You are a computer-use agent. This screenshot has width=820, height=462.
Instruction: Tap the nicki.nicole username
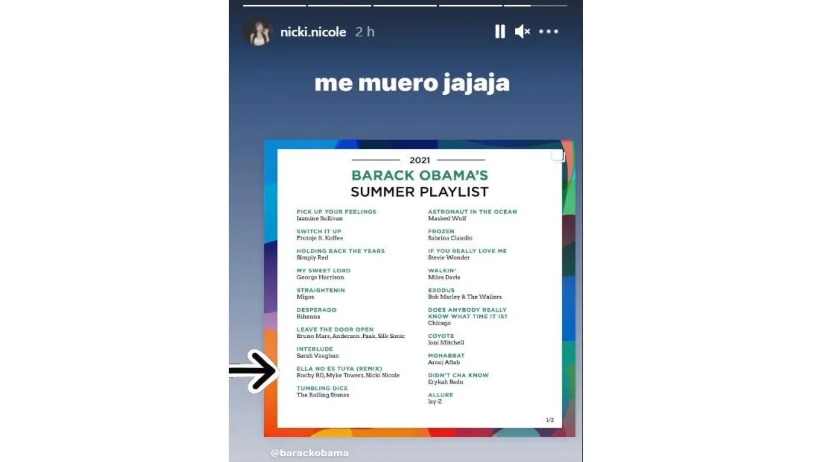312,32
